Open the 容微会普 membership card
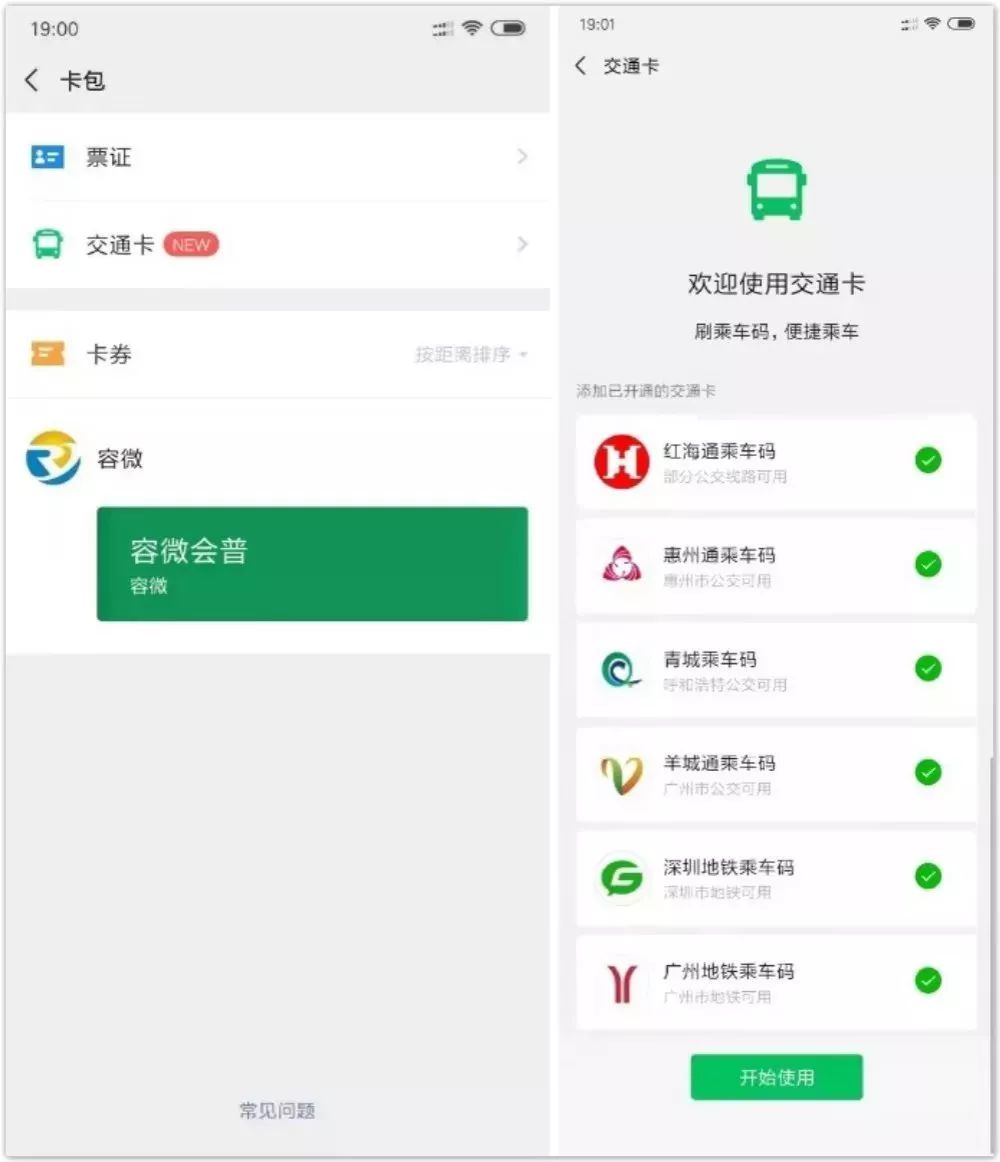 pos(312,564)
